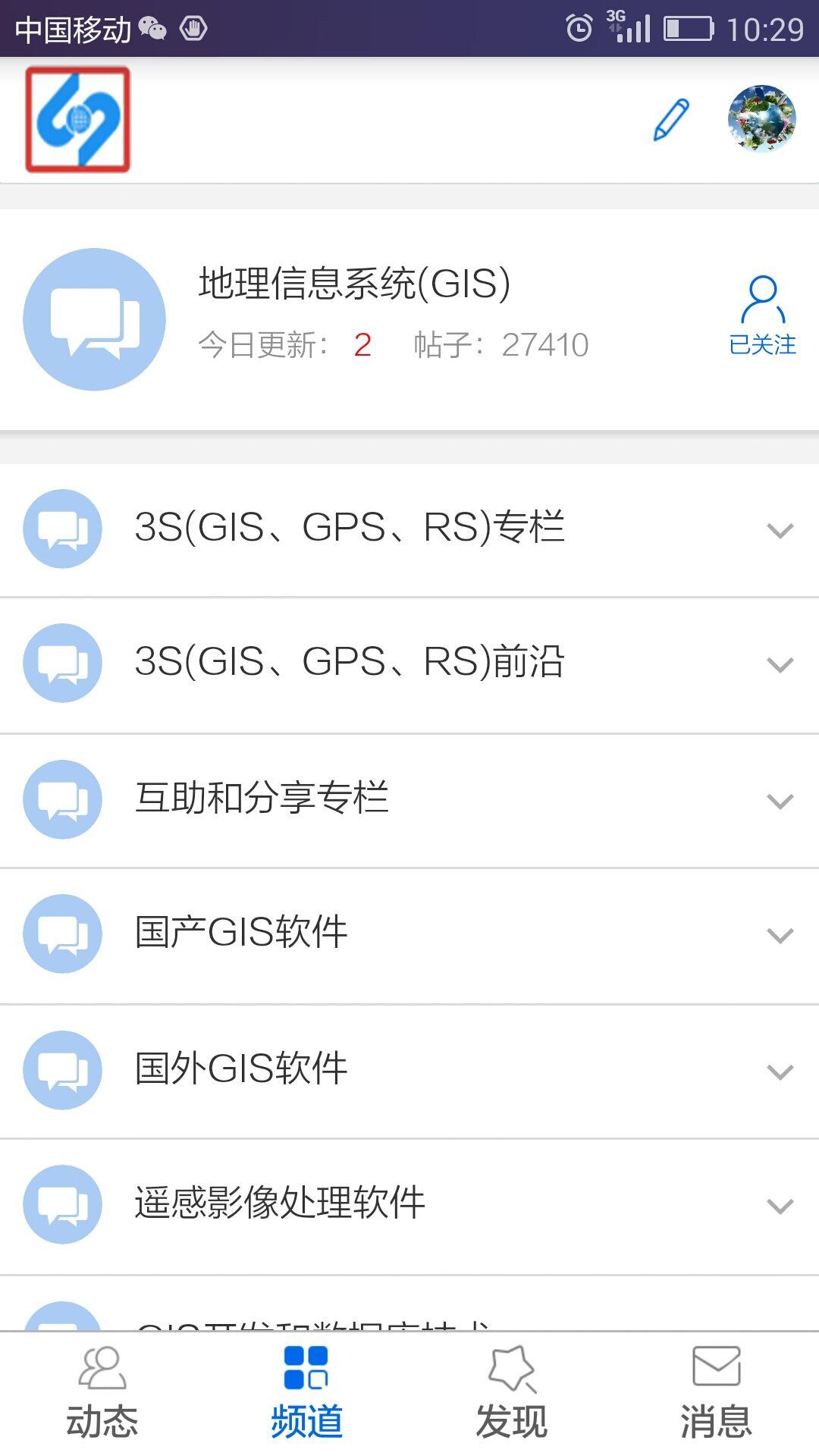Screen dimensions: 819x1456
Task: Open the profile avatar at top right
Action: pos(761,119)
